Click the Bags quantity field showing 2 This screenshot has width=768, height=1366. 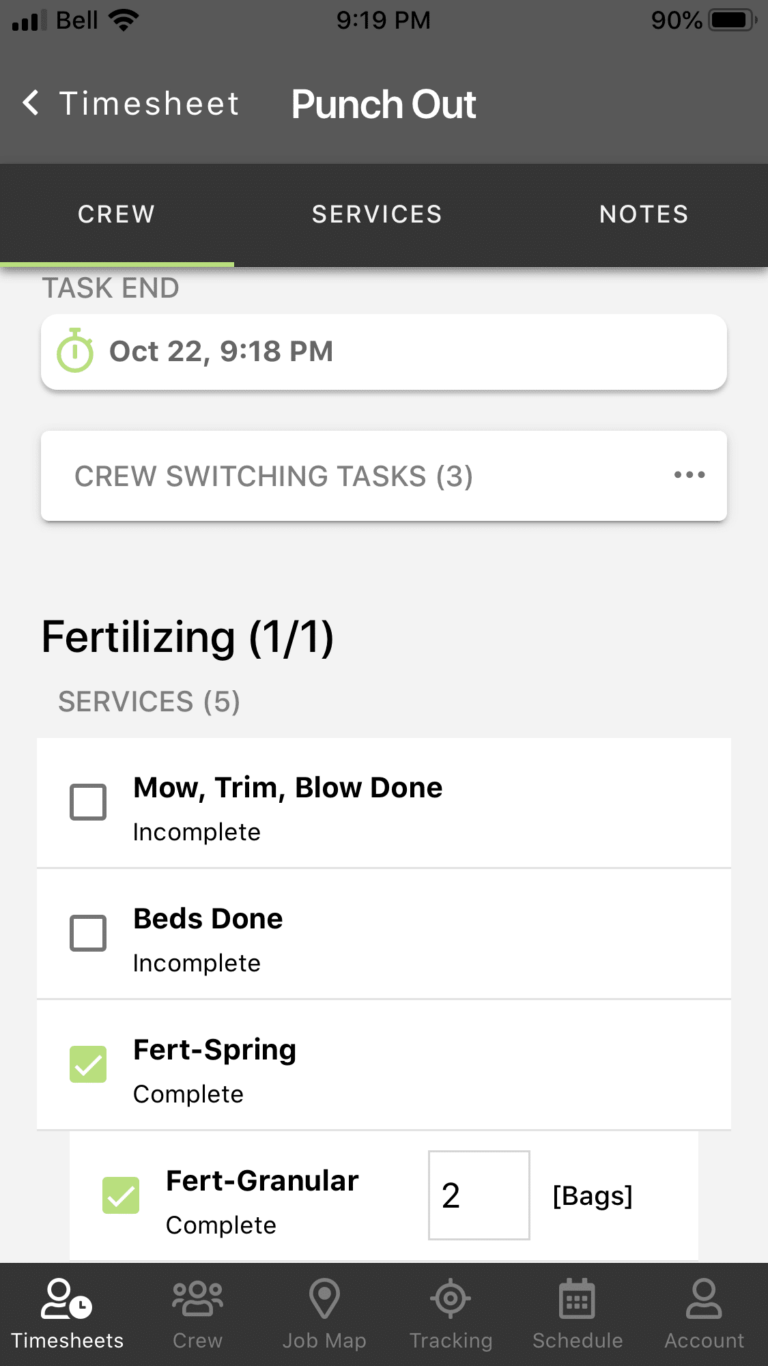pyautogui.click(x=479, y=1195)
